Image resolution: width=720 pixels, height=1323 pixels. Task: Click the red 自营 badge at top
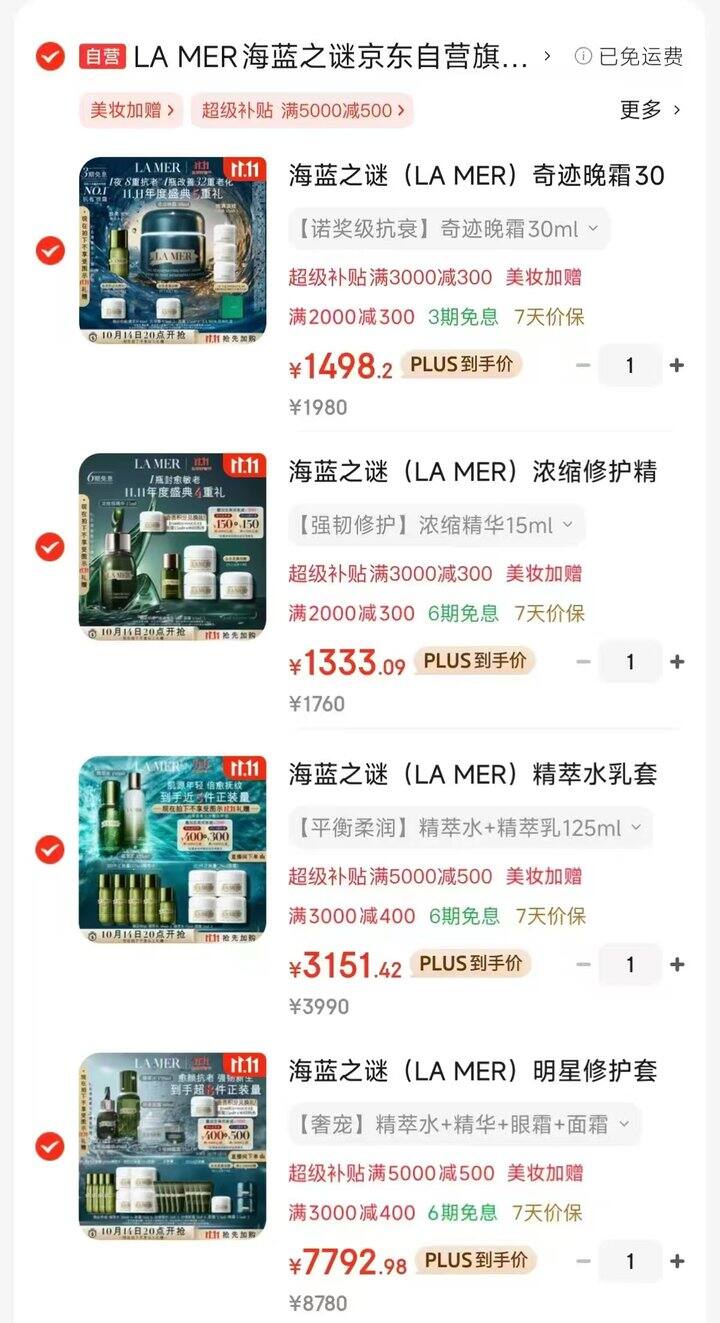tap(104, 57)
